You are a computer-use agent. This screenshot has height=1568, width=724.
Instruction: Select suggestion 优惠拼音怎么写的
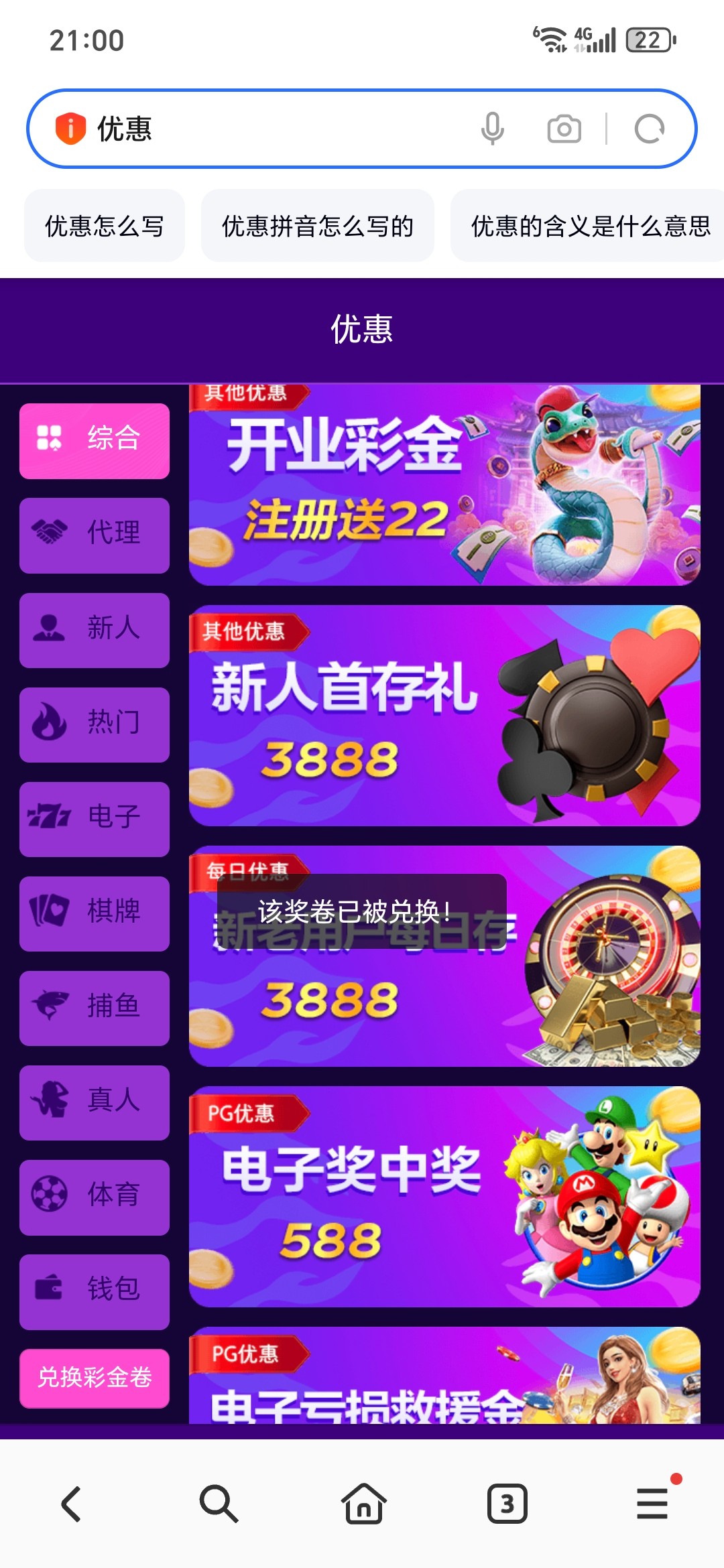(317, 226)
